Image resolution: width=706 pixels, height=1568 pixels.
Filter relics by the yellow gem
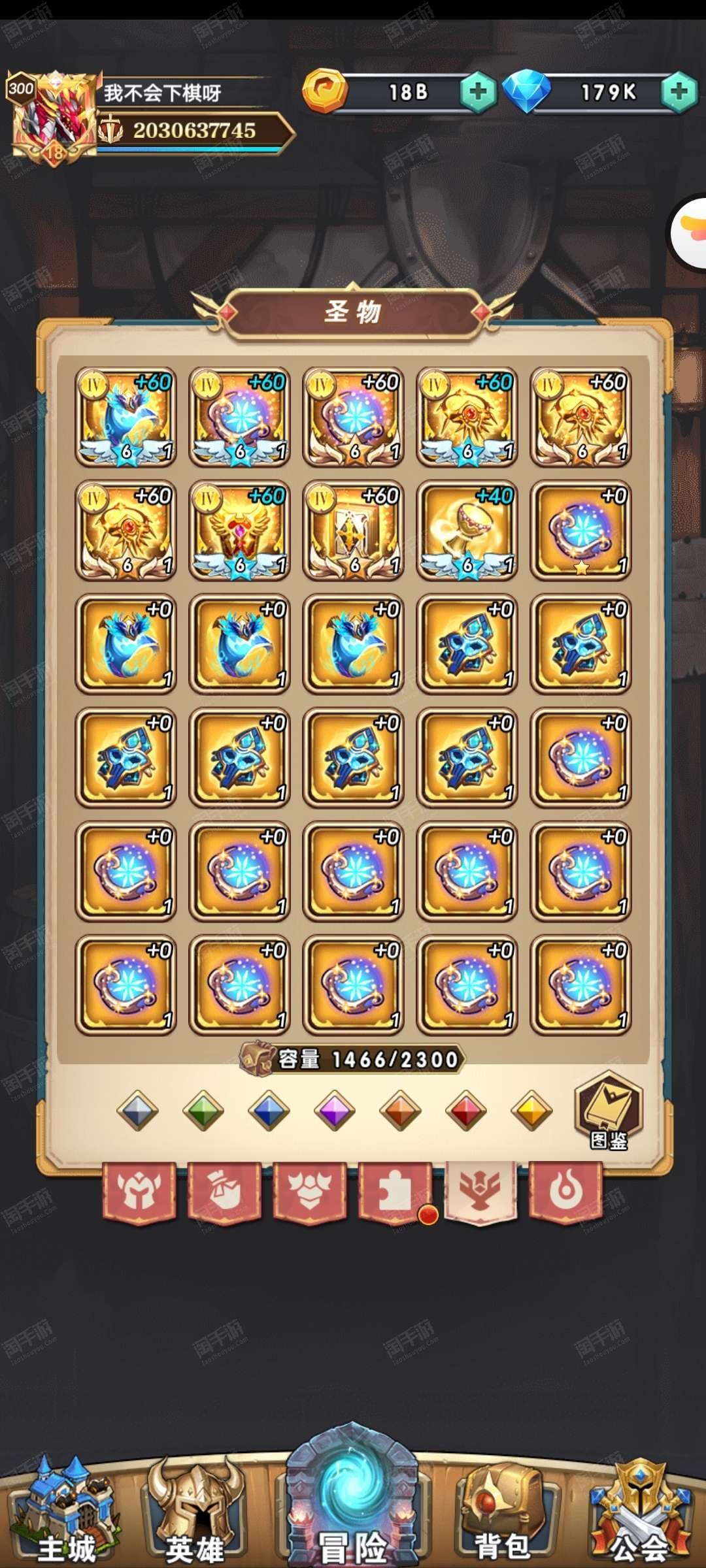[x=531, y=1111]
